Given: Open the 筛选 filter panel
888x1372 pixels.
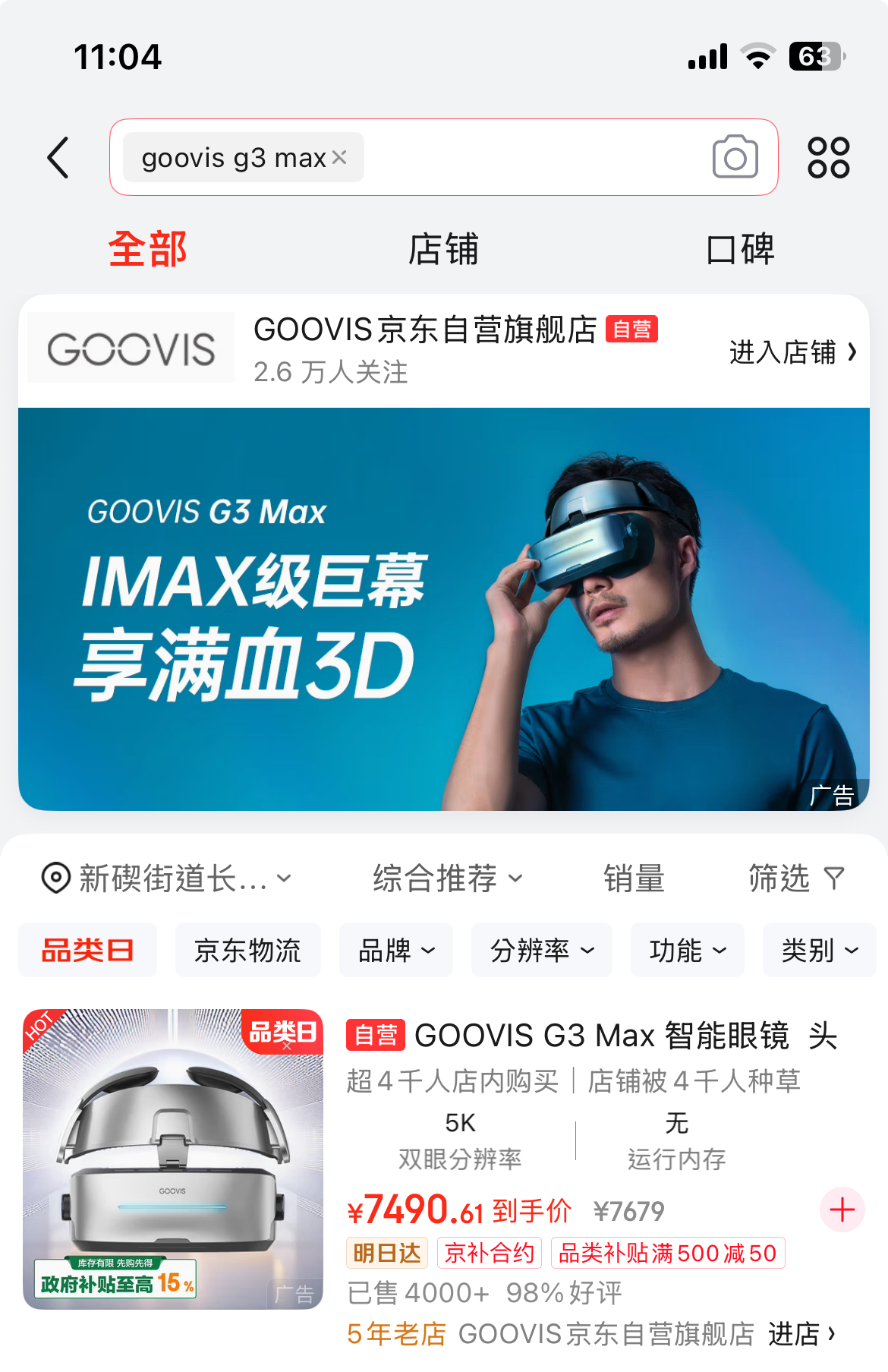Looking at the screenshot, I should point(796,878).
